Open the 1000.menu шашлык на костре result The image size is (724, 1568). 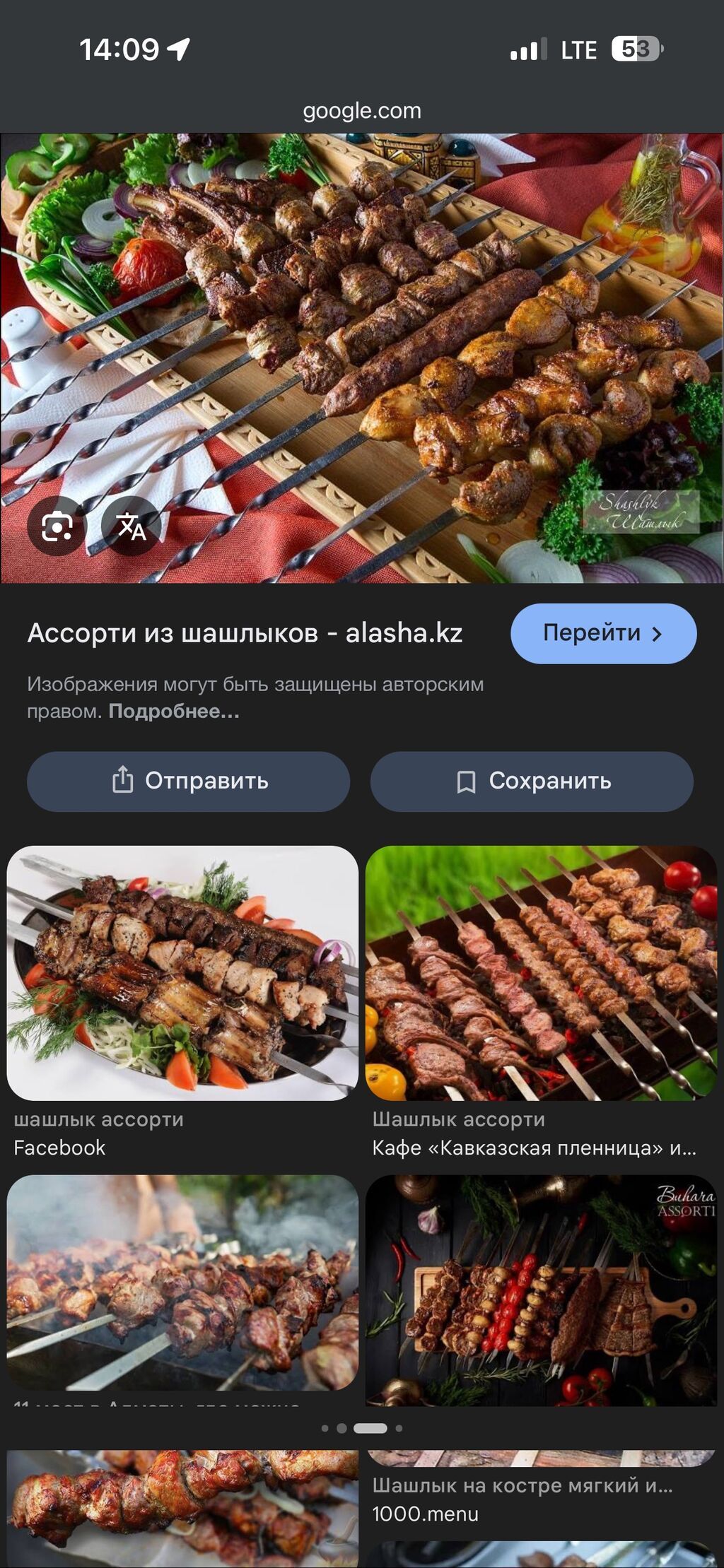(x=523, y=1499)
